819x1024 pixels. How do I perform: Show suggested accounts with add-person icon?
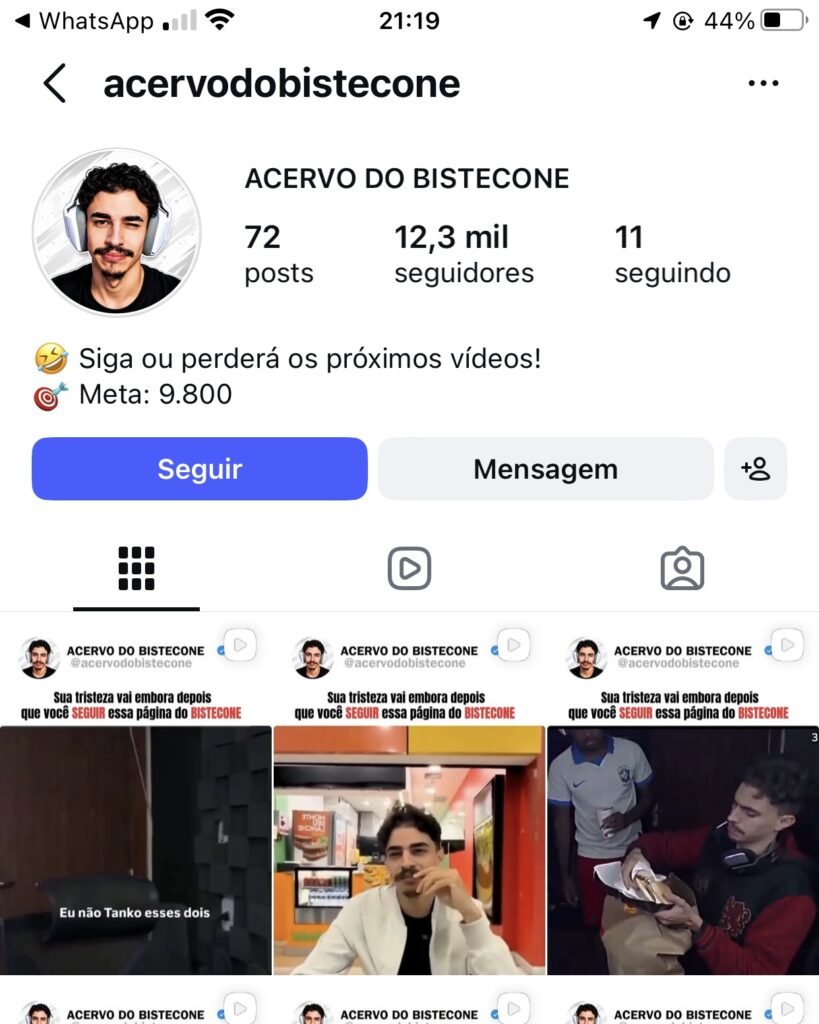coord(756,469)
